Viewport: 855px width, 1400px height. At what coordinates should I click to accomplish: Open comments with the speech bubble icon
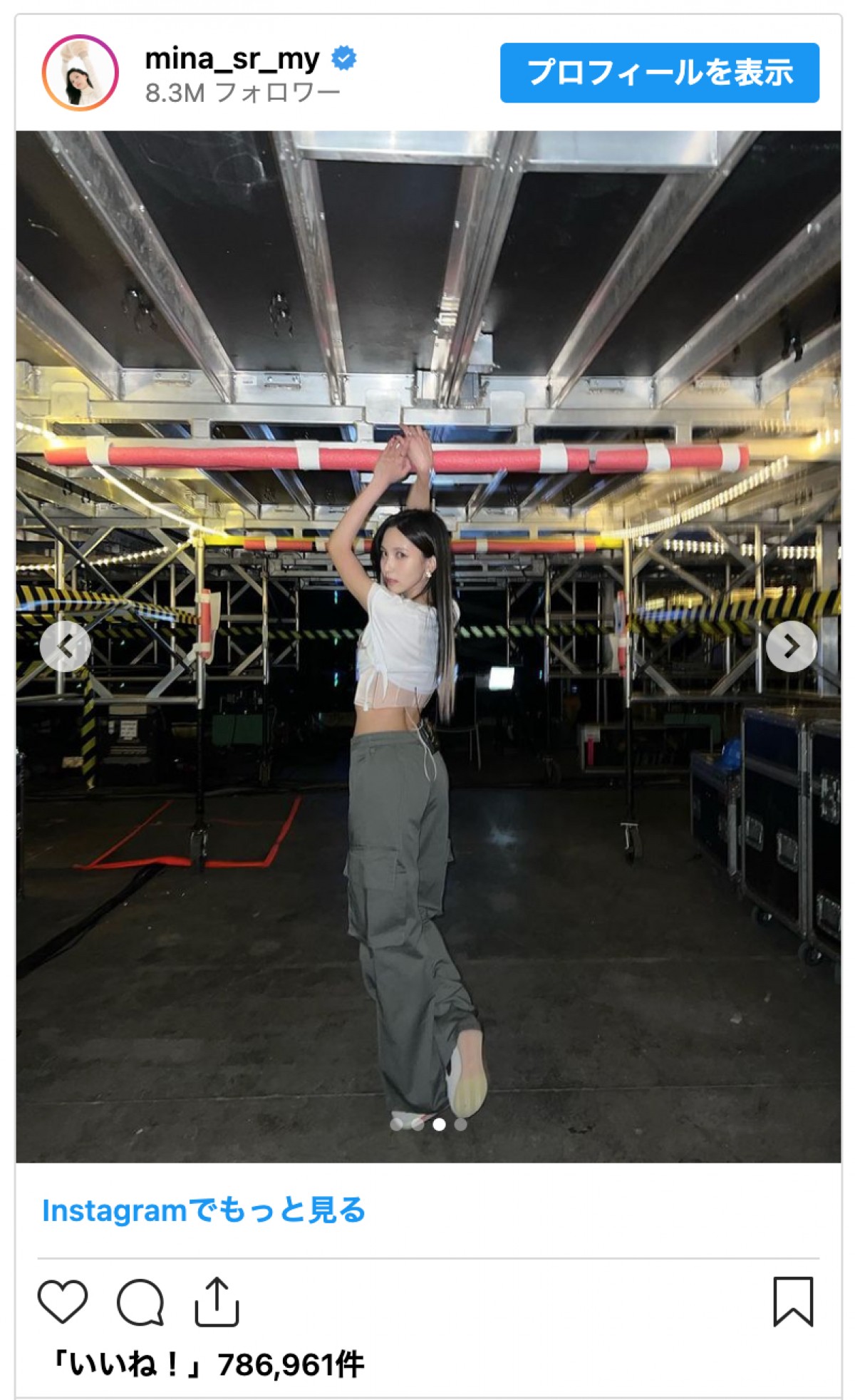click(x=140, y=1302)
